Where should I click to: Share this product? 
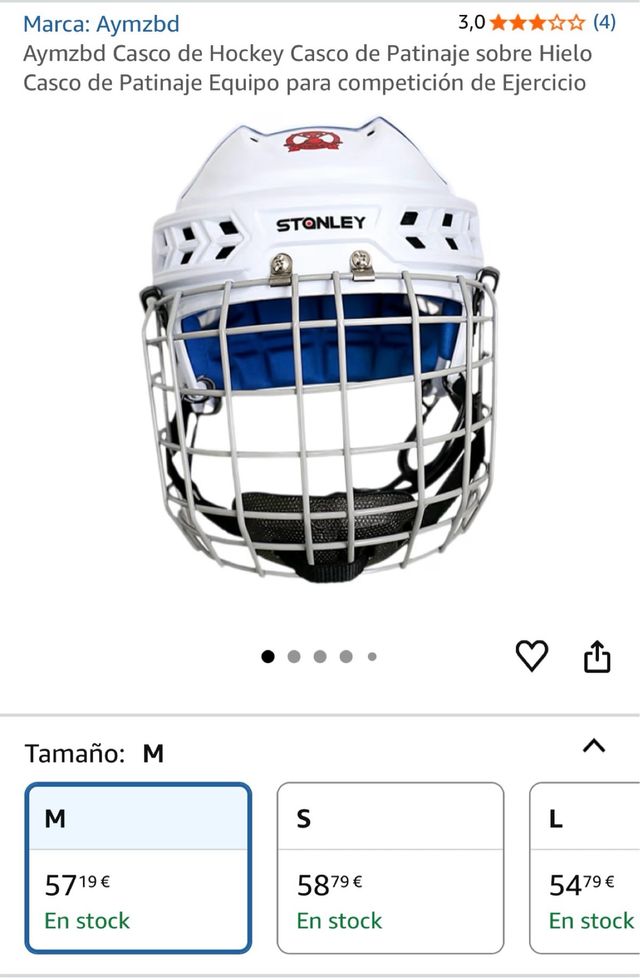[x=597, y=657]
